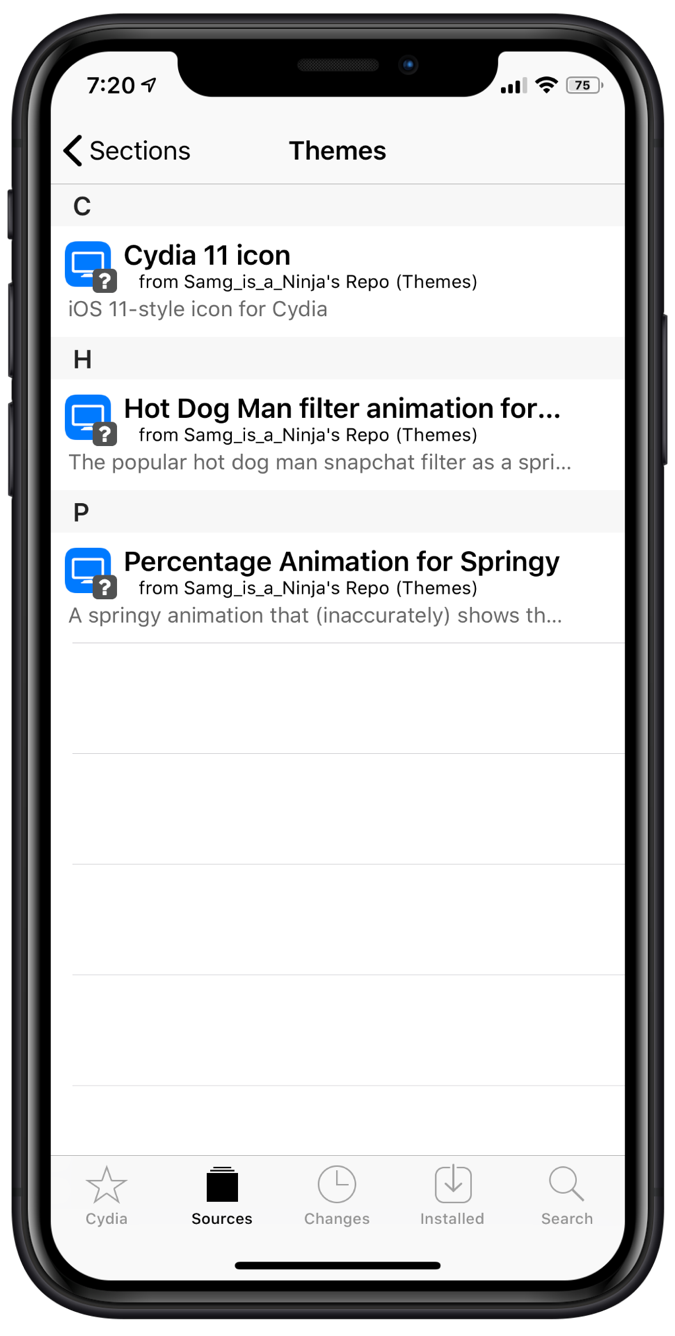The height and width of the screenshot is (1336, 675).
Task: Select the Sources tab
Action: [222, 1195]
